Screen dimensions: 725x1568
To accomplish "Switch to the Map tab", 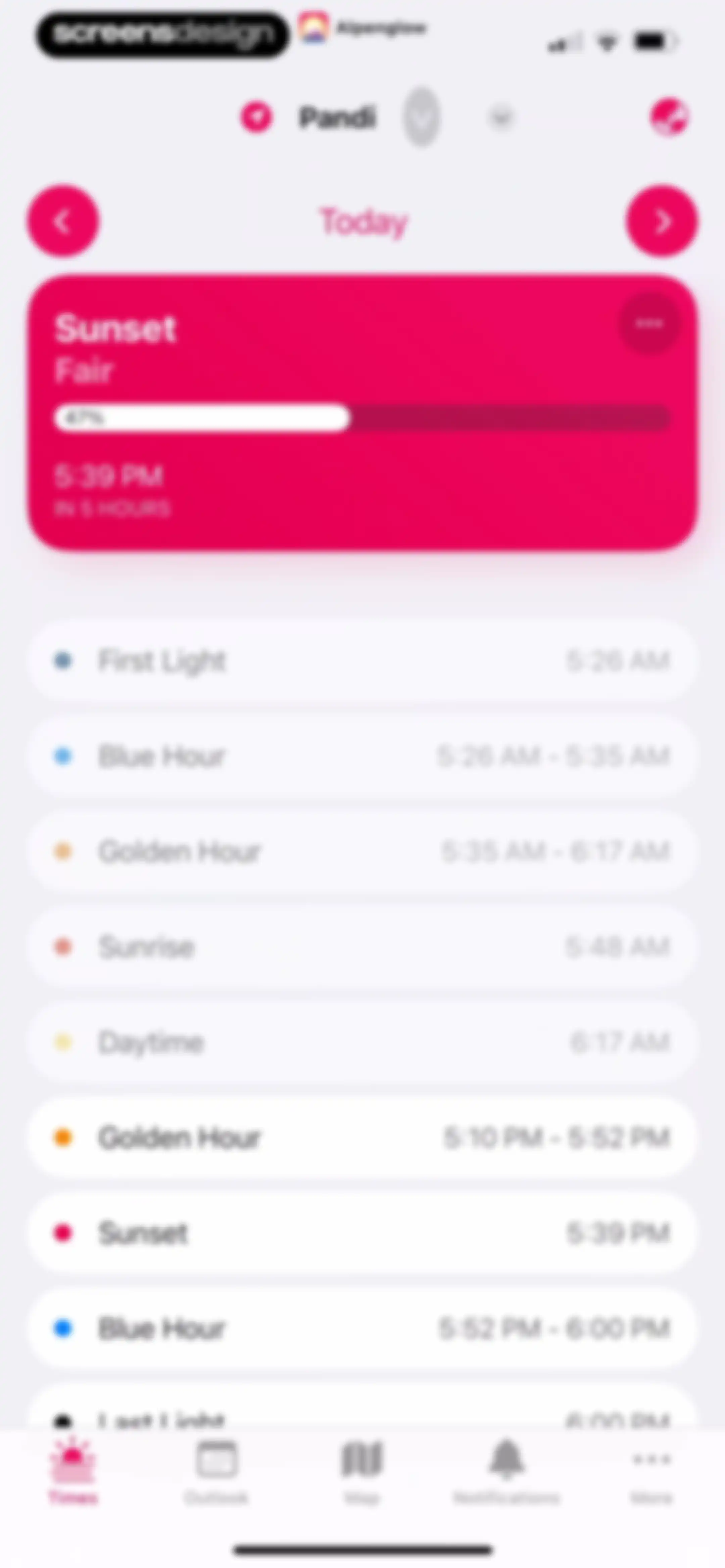I will pyautogui.click(x=362, y=1471).
